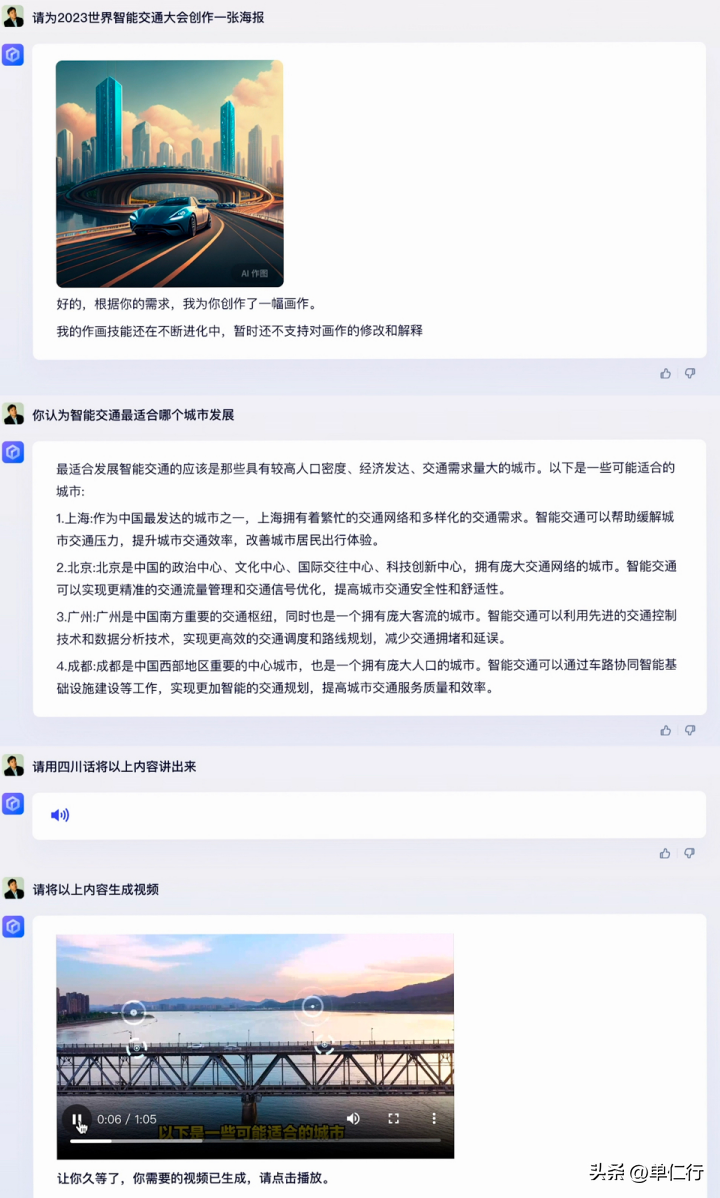The width and height of the screenshot is (720, 1198).
Task: Mute the video sound
Action: pos(353,1118)
